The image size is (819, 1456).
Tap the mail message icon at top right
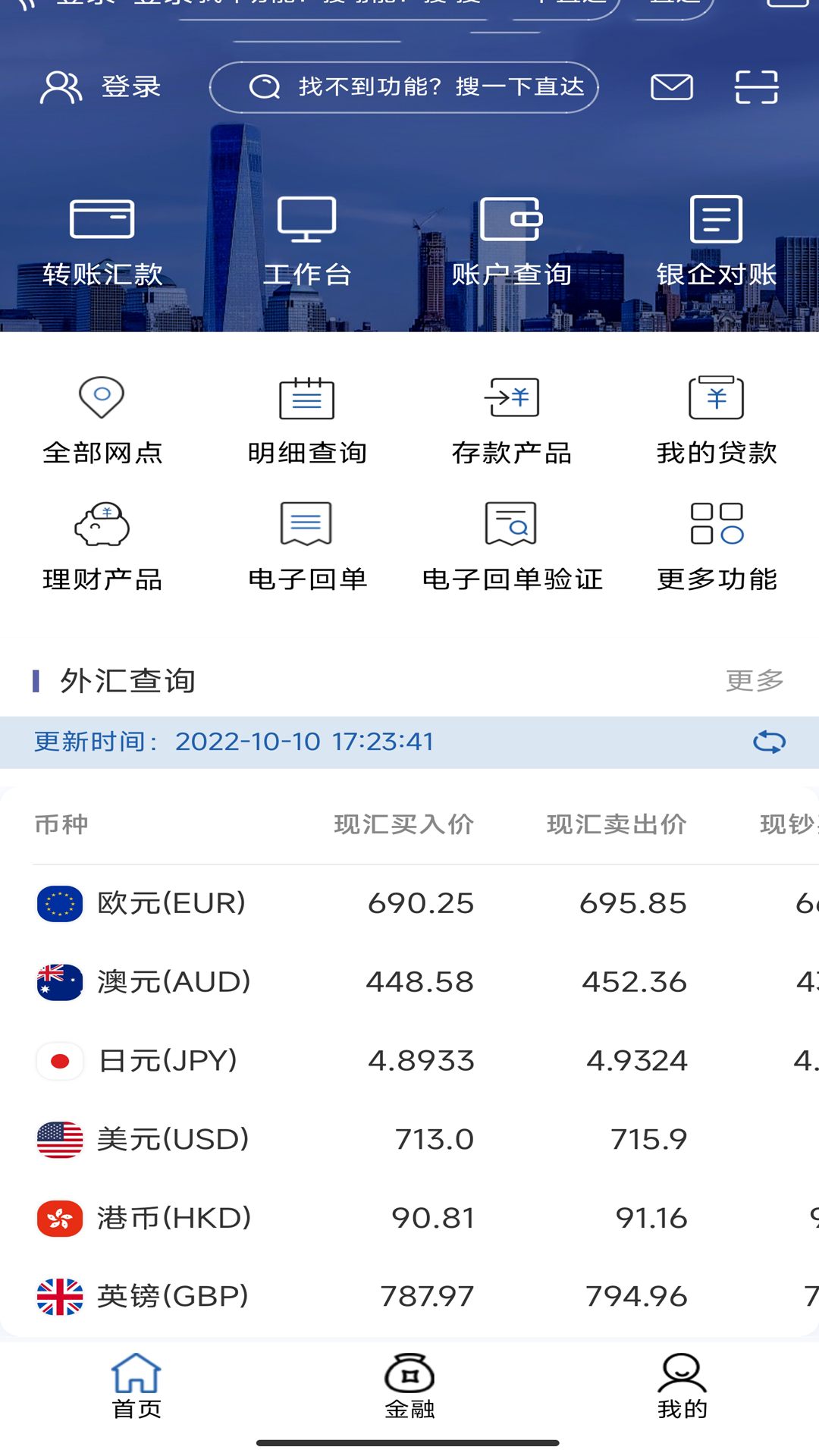670,86
